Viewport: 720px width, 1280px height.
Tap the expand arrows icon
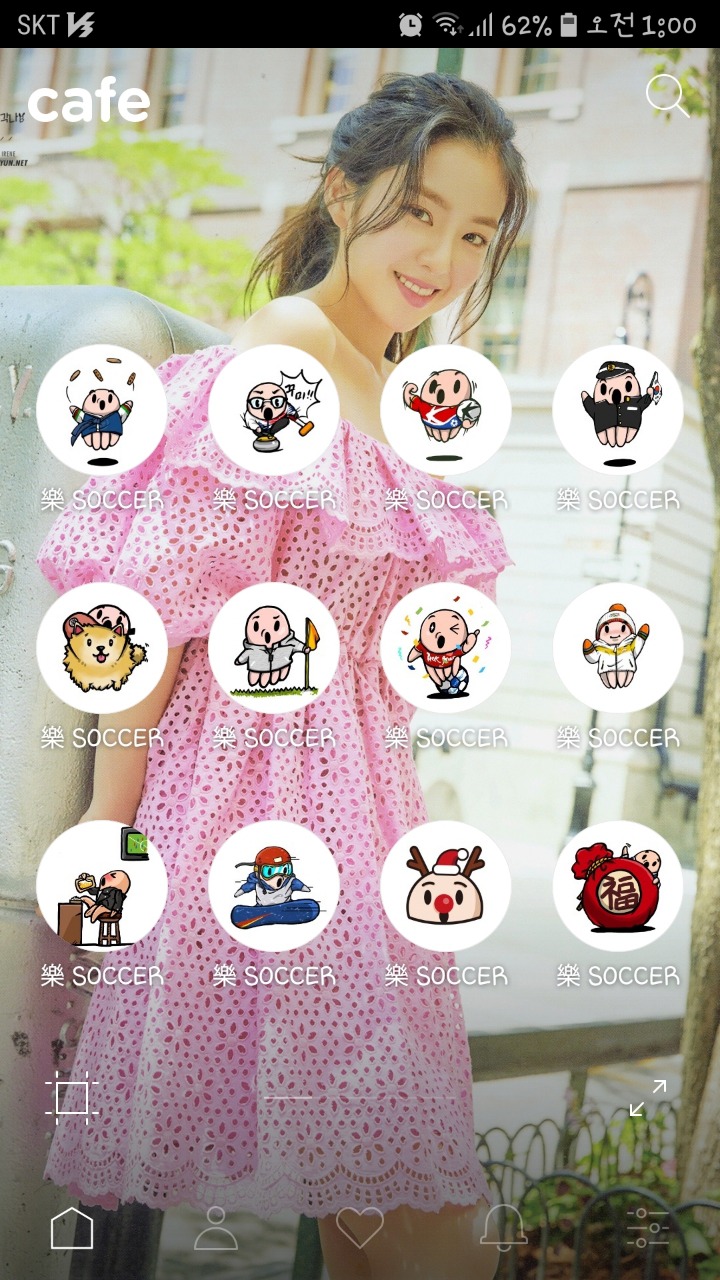coord(648,1098)
